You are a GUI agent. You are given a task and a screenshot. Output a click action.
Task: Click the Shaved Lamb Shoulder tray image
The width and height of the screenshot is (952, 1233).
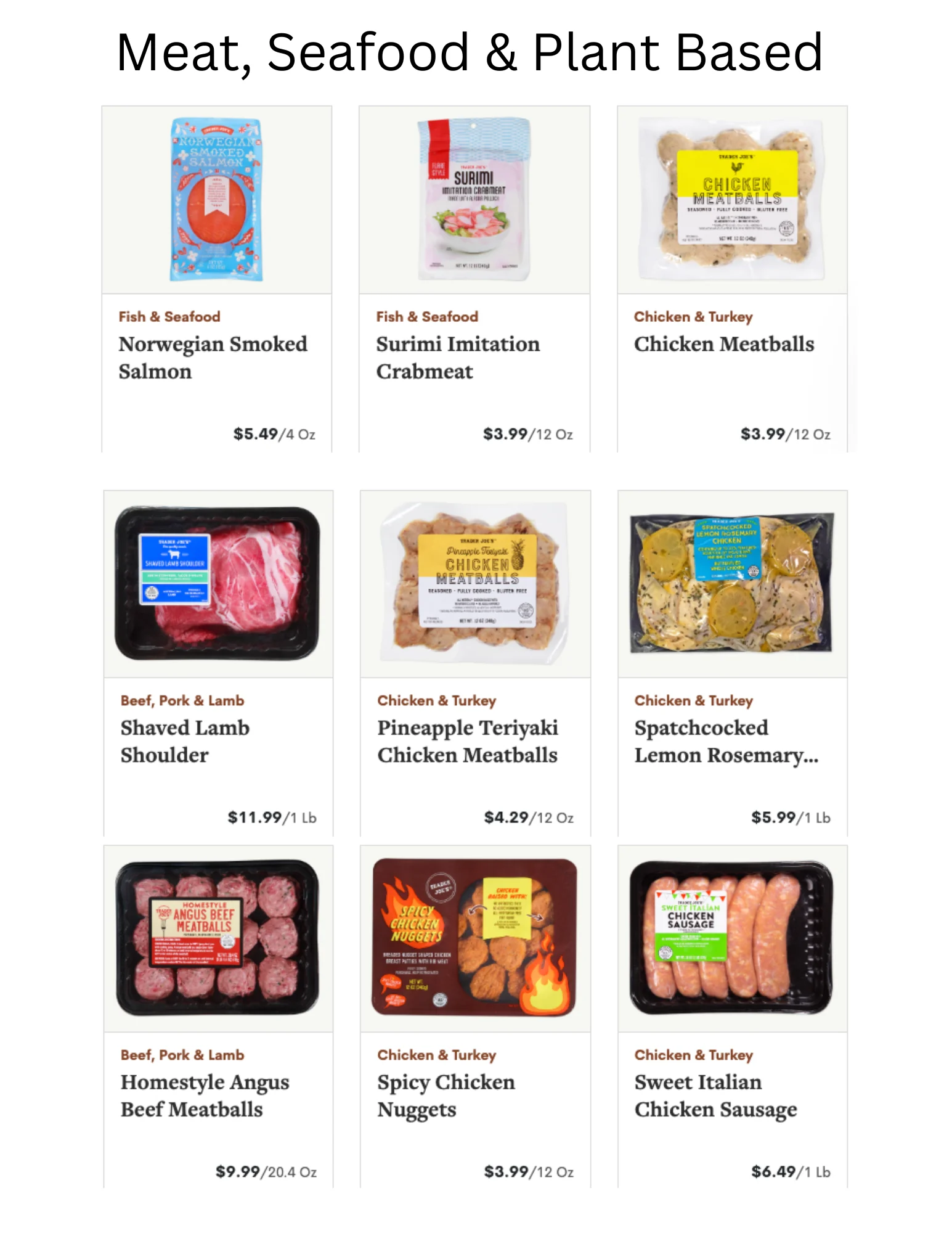click(218, 583)
